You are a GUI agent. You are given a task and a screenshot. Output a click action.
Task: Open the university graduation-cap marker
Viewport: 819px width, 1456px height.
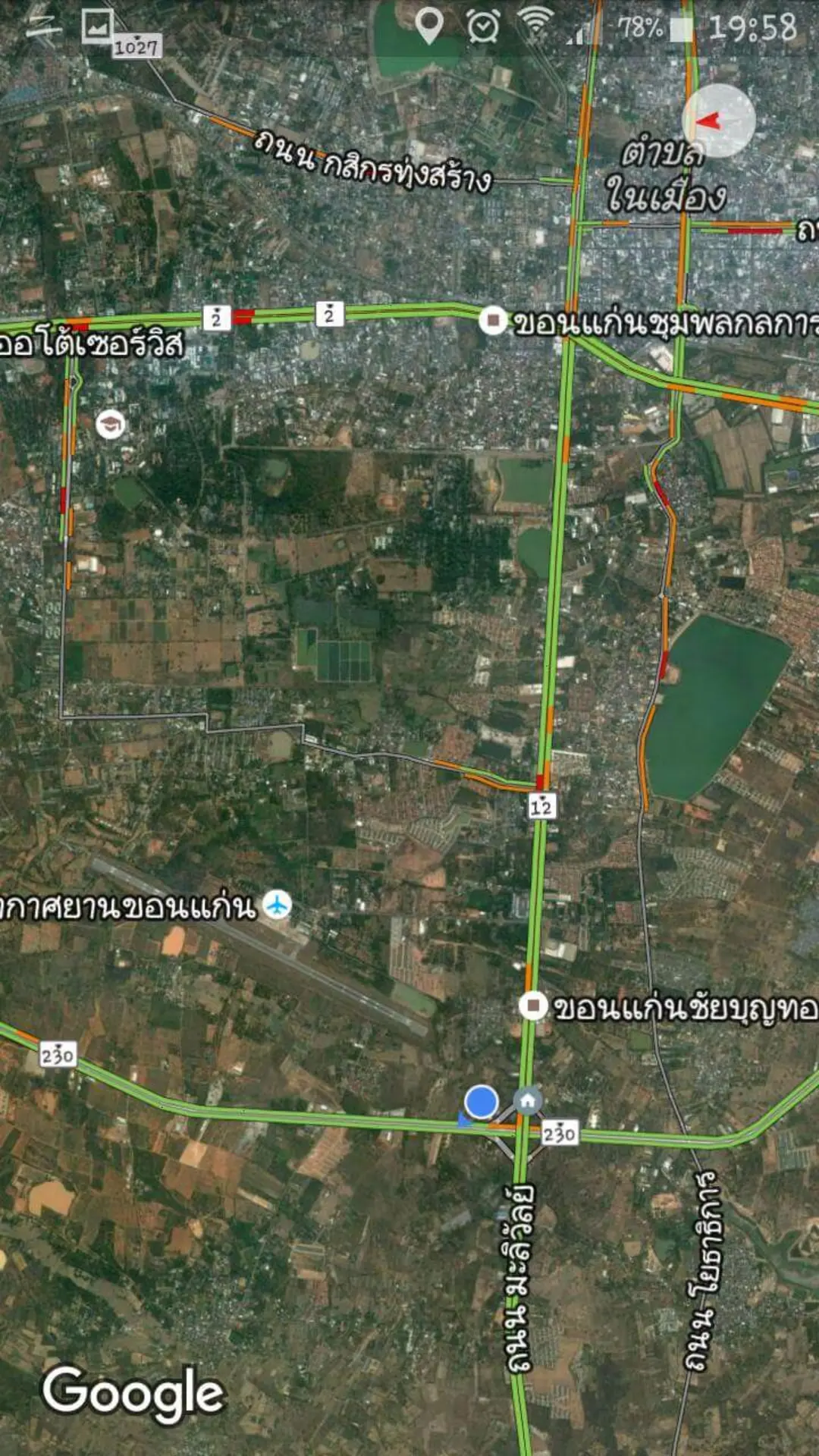coord(111,425)
